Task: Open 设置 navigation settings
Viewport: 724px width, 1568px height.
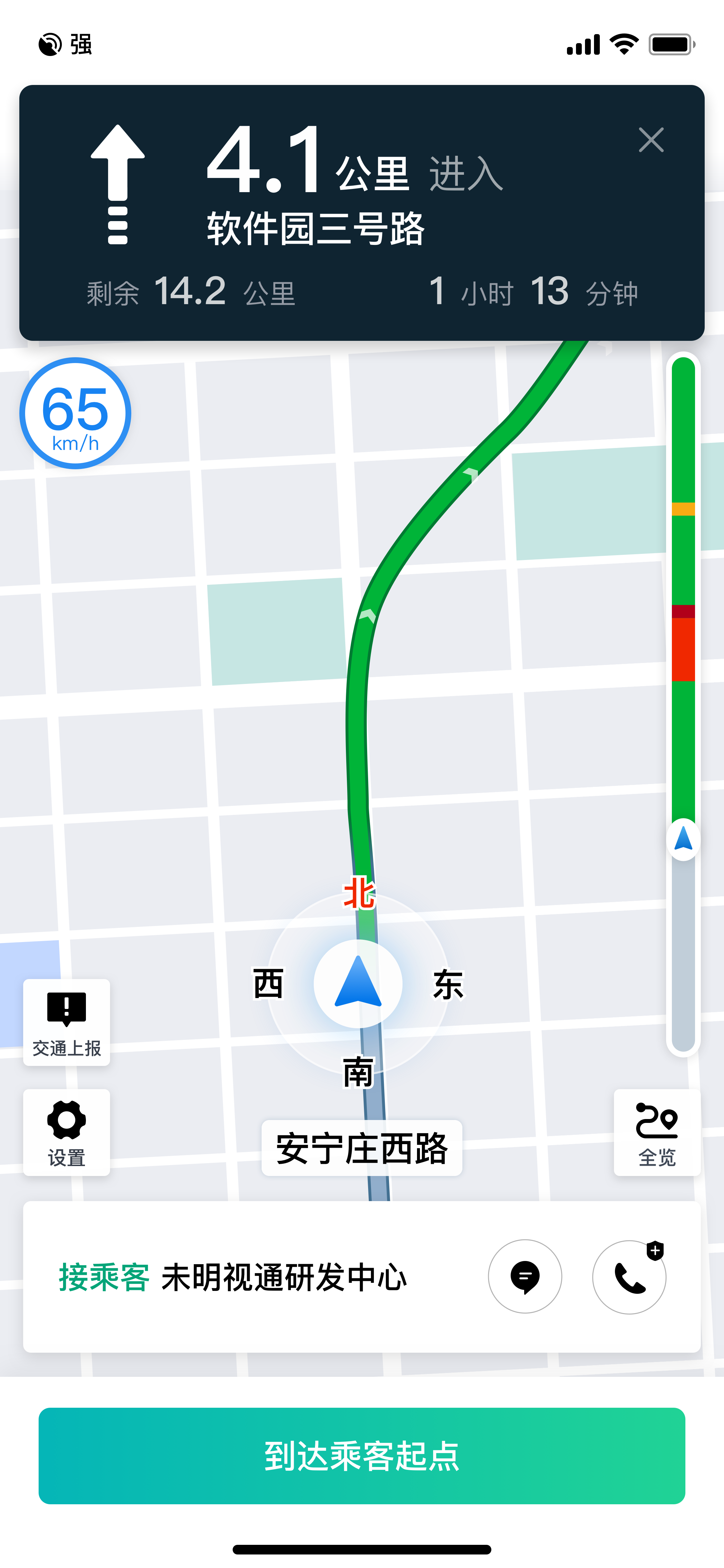Action: click(66, 1132)
